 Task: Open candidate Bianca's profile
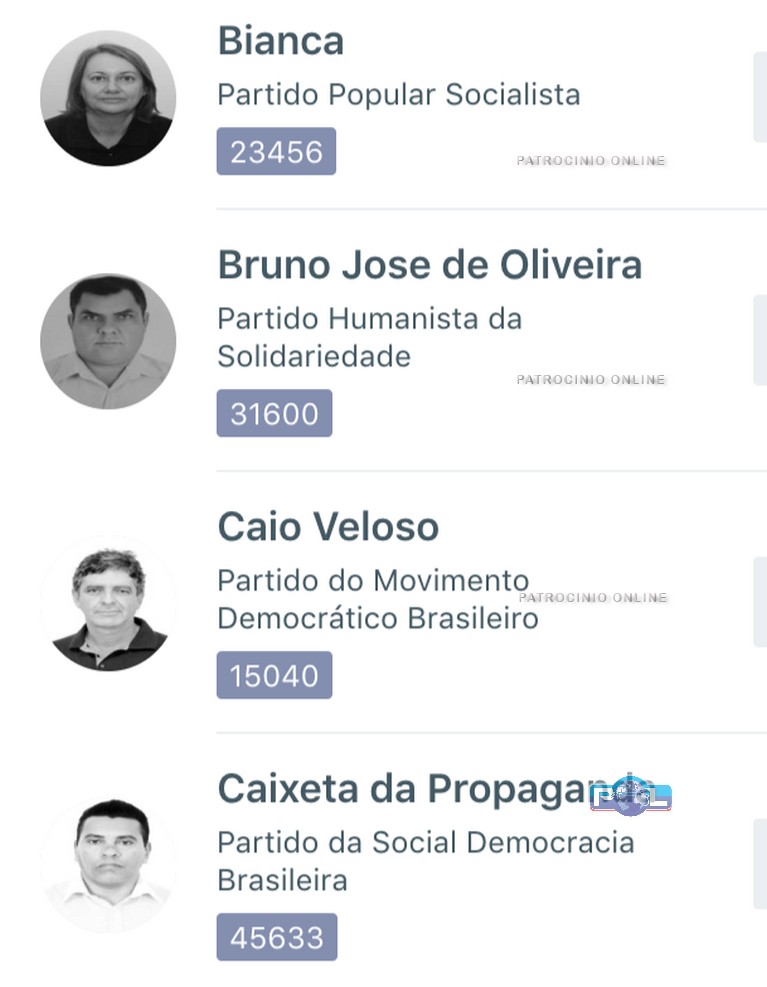[x=281, y=42]
